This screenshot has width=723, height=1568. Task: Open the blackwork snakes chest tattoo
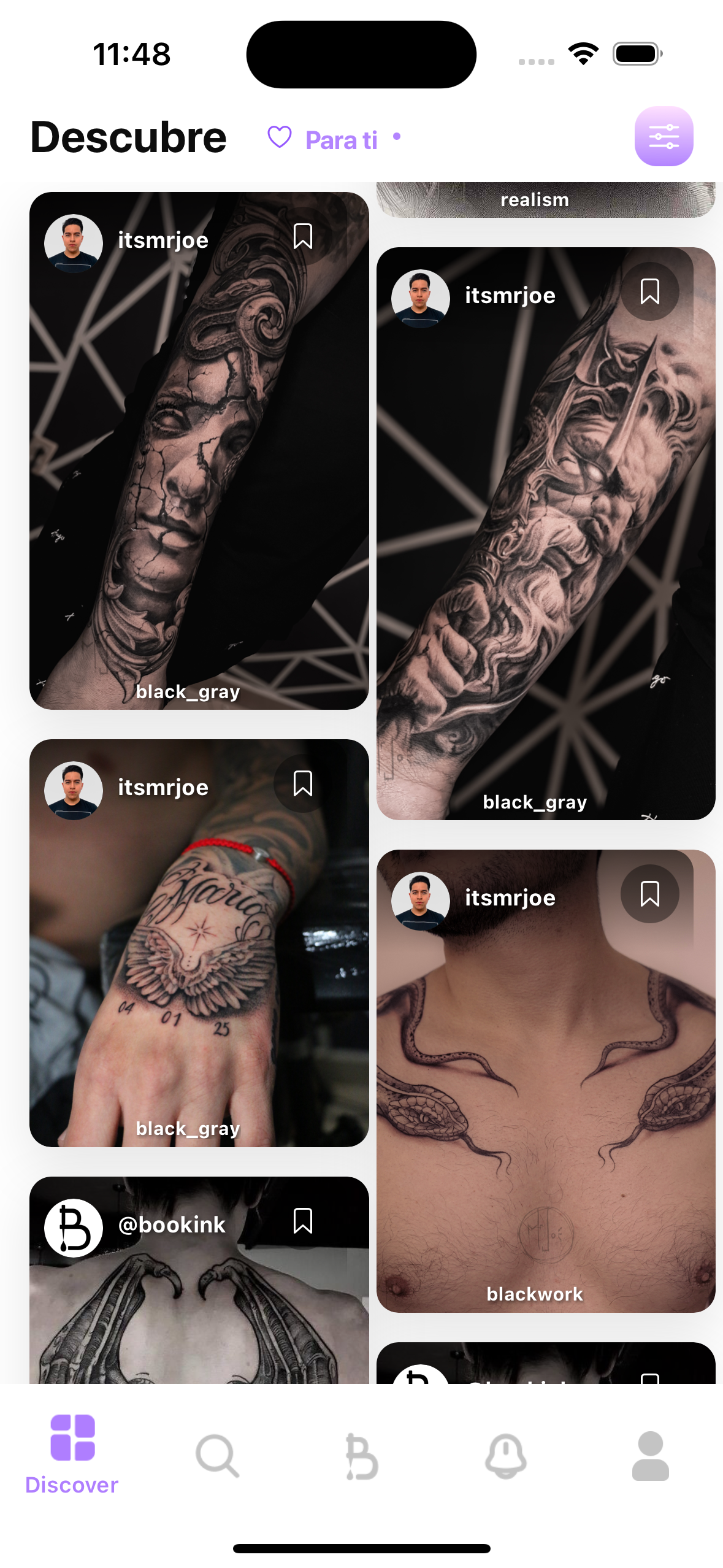pos(545,1104)
